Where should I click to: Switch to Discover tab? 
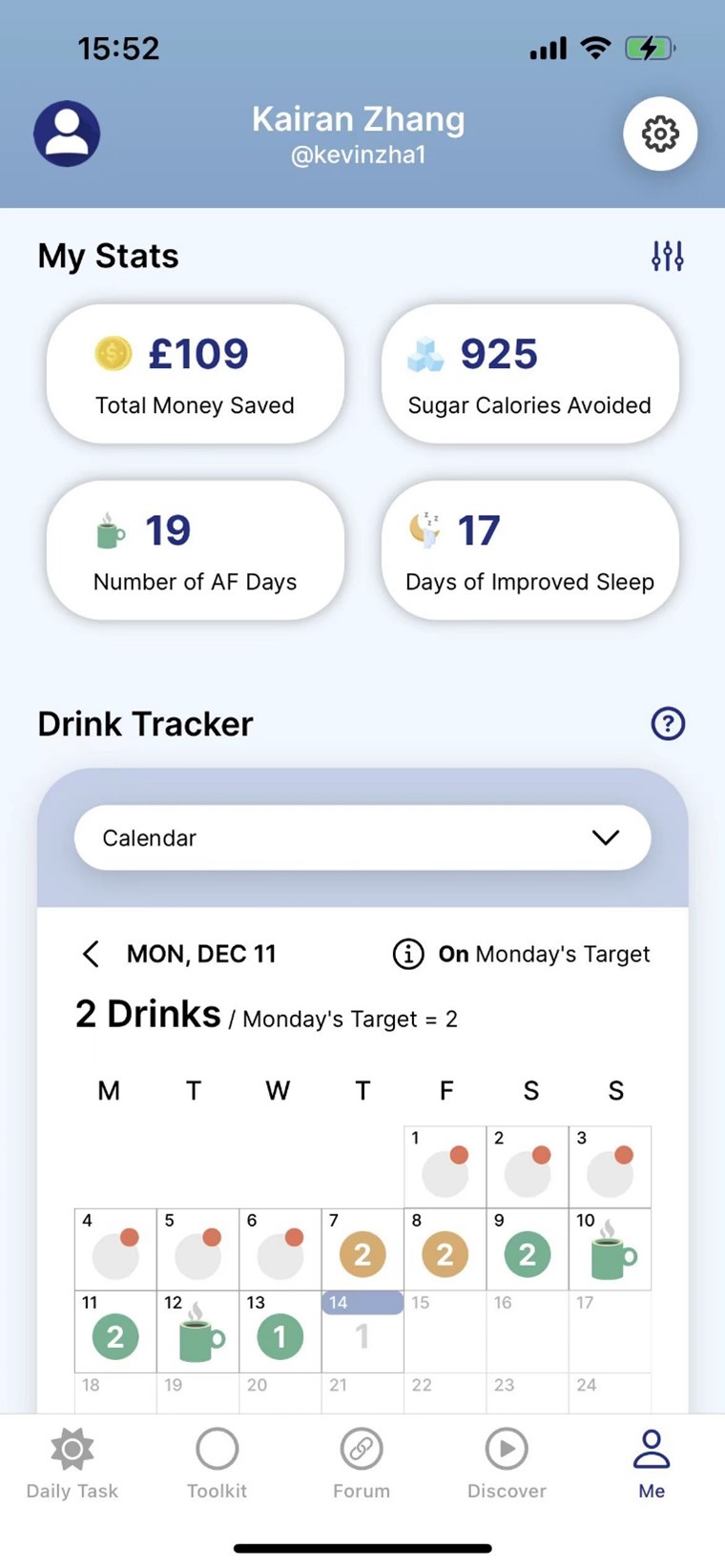[507, 1464]
